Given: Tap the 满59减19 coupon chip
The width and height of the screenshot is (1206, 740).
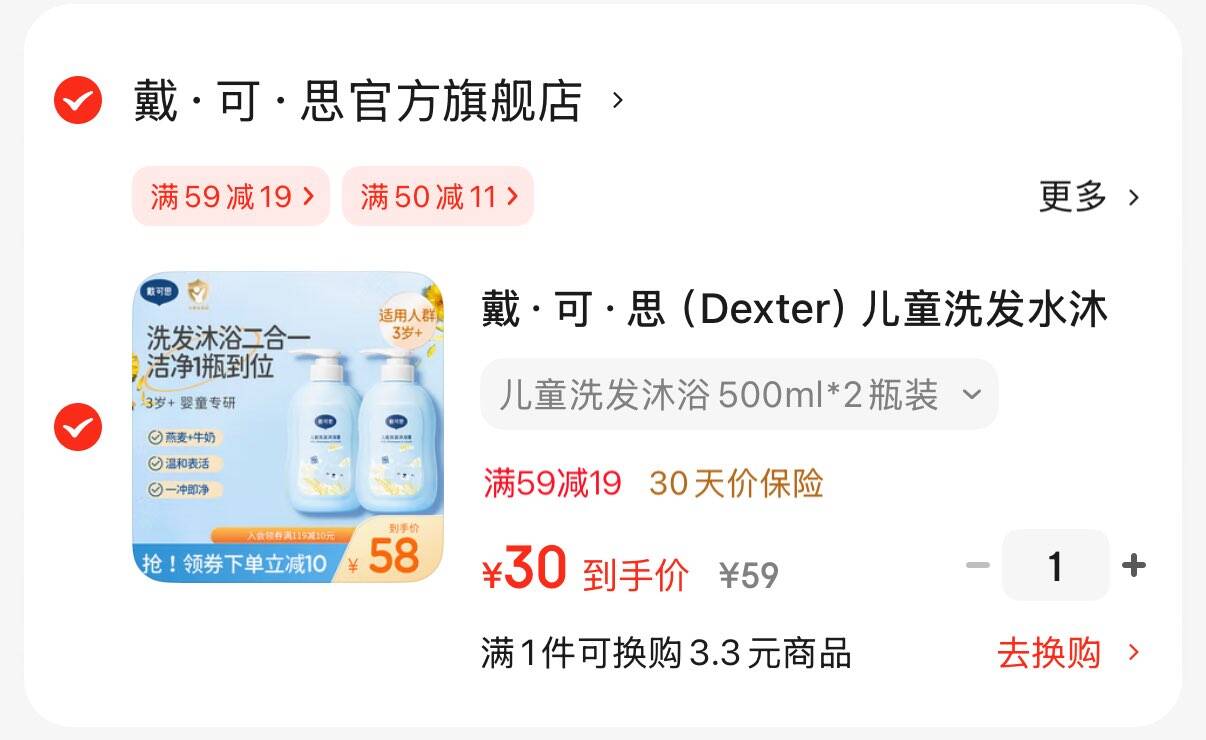Looking at the screenshot, I should pyautogui.click(x=231, y=196).
